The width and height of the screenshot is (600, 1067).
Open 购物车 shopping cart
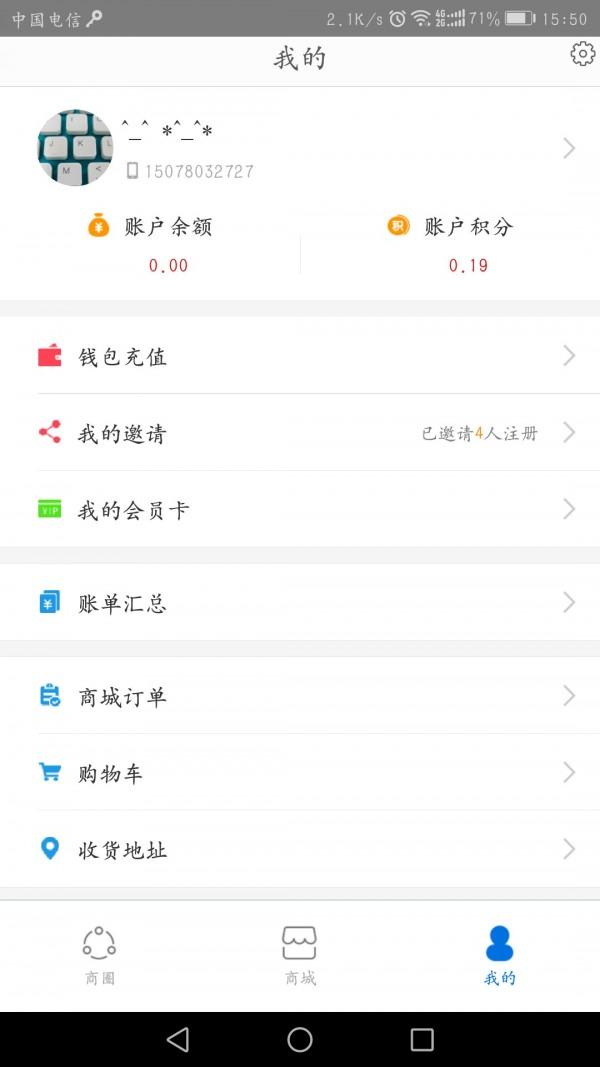click(300, 773)
